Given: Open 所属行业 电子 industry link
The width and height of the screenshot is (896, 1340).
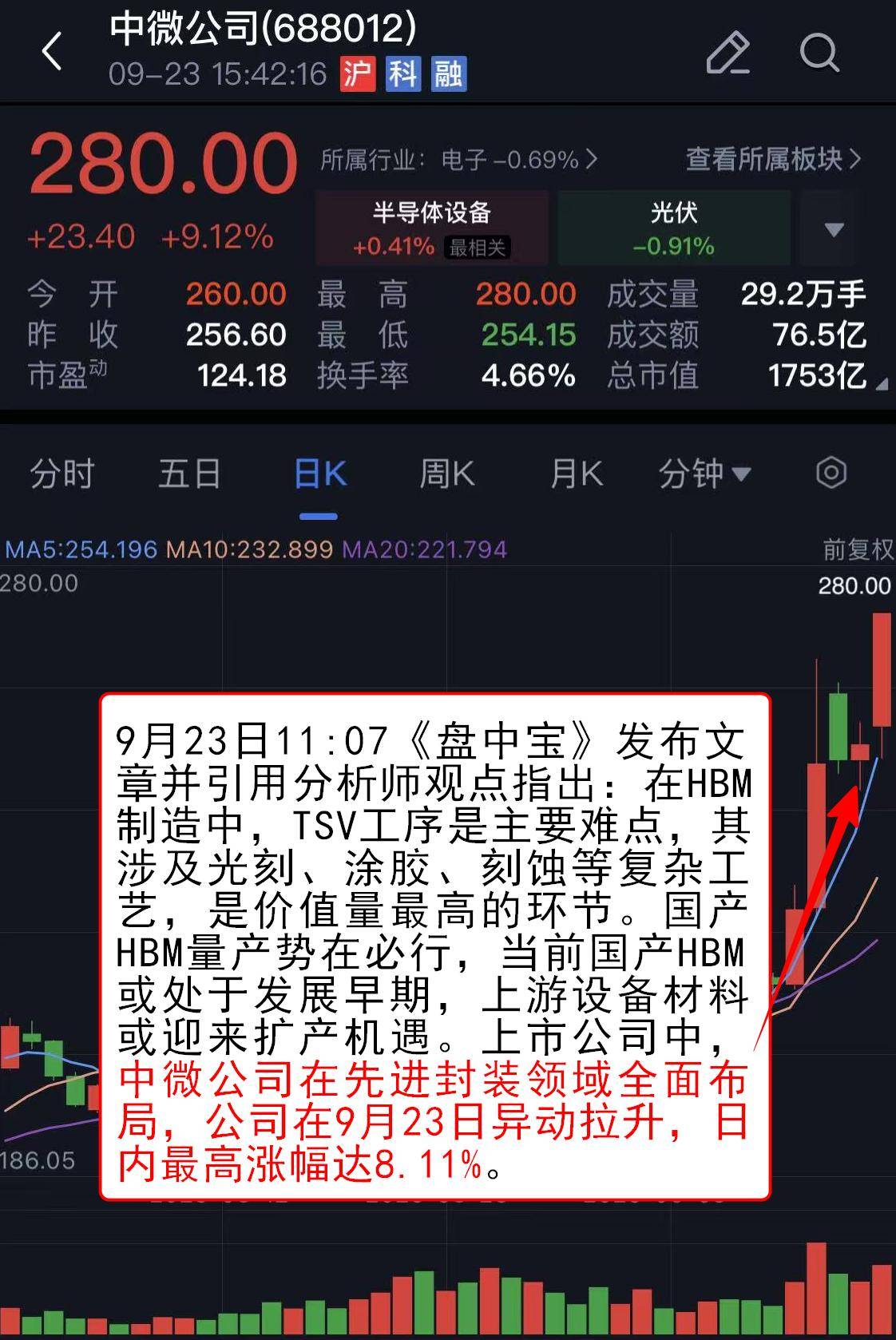Looking at the screenshot, I should 458,160.
